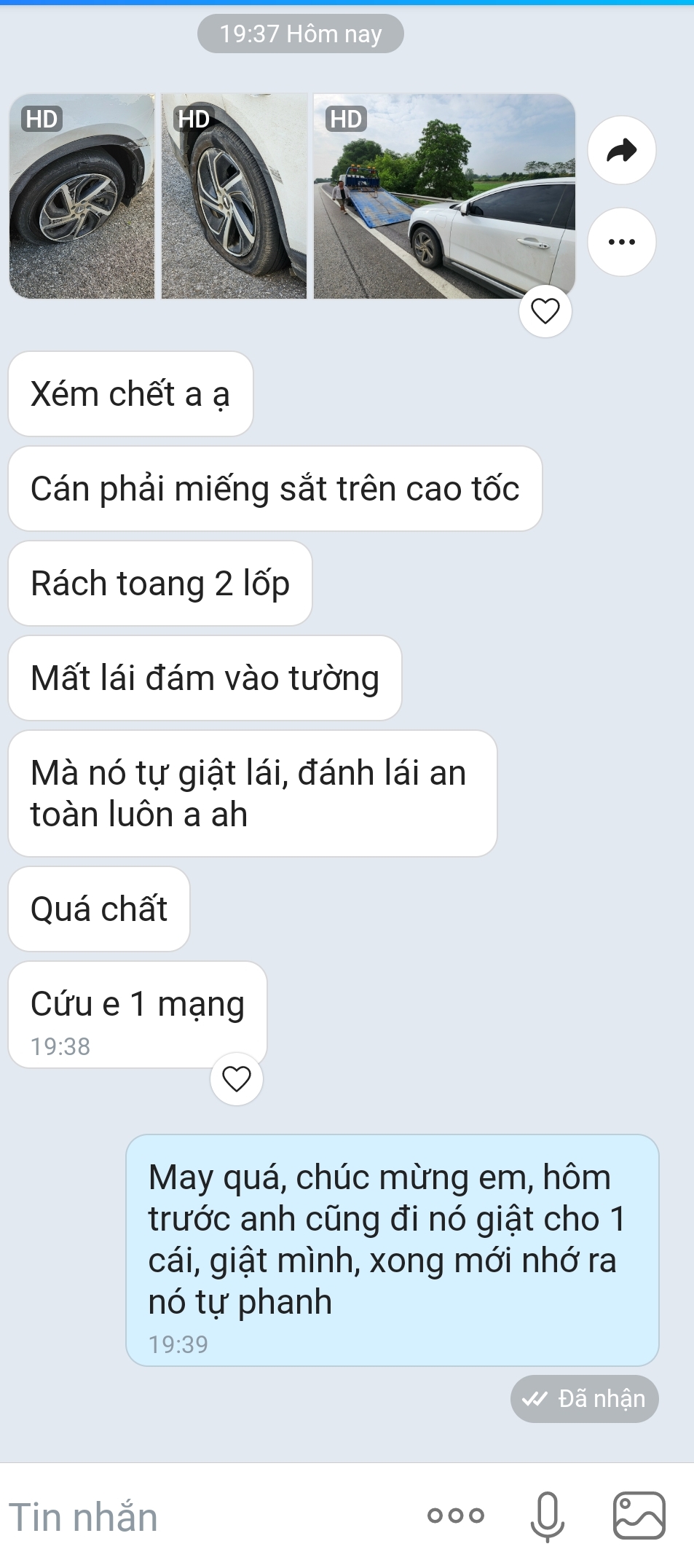The width and height of the screenshot is (694, 1568).
Task: Like the photo album with the heart
Action: [x=545, y=311]
